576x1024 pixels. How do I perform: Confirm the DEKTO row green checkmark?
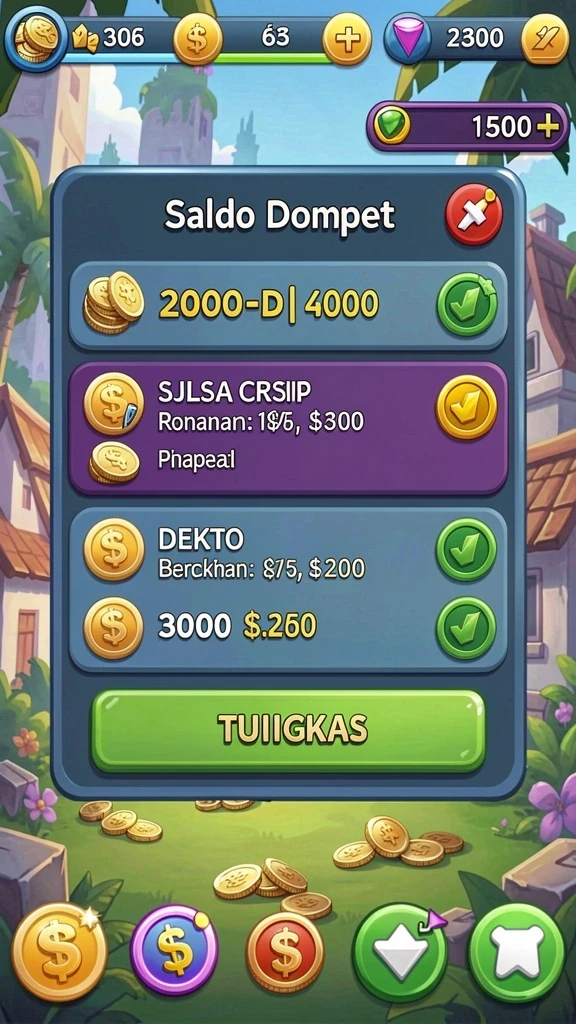click(x=466, y=550)
